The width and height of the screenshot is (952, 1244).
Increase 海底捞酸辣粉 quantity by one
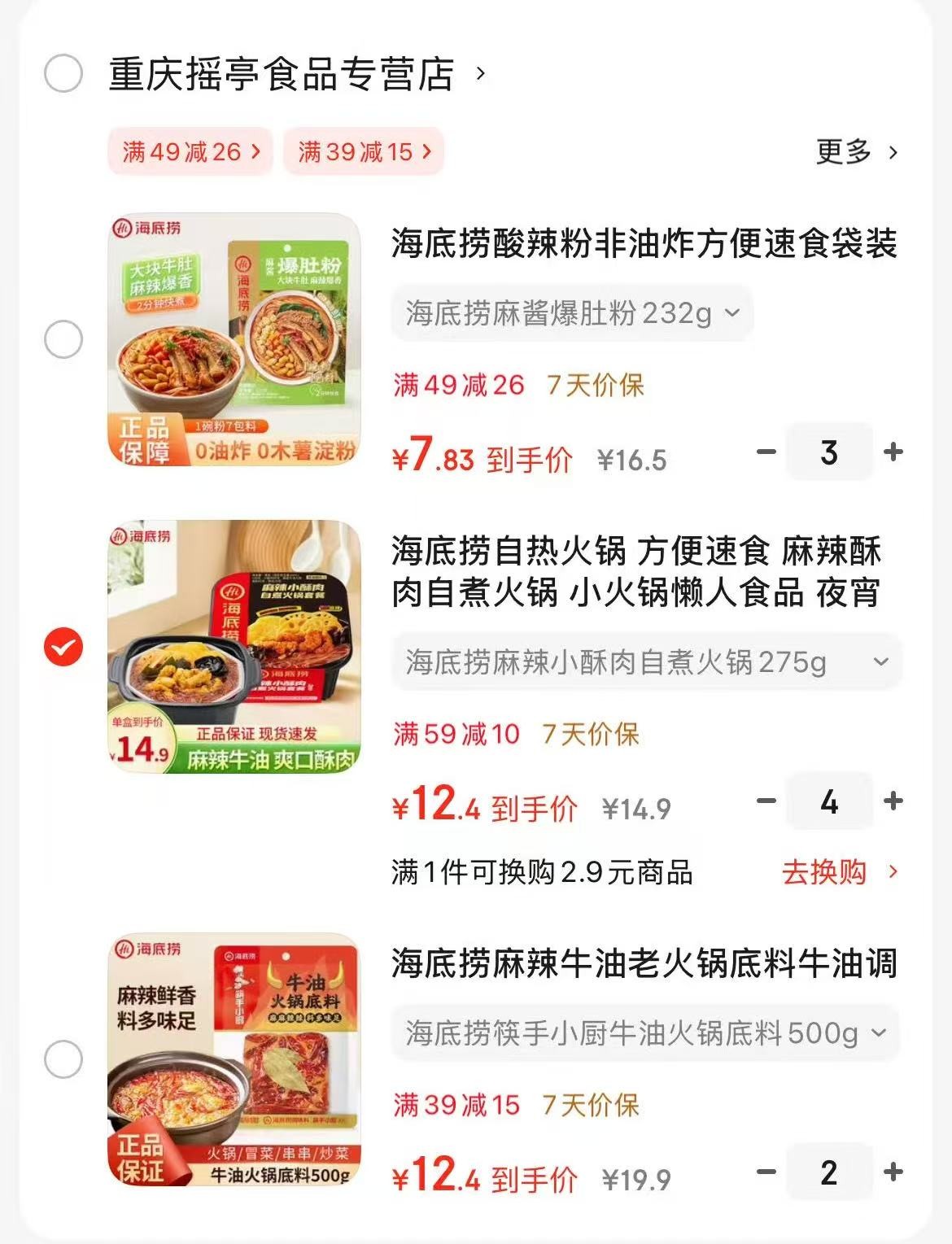coord(893,452)
